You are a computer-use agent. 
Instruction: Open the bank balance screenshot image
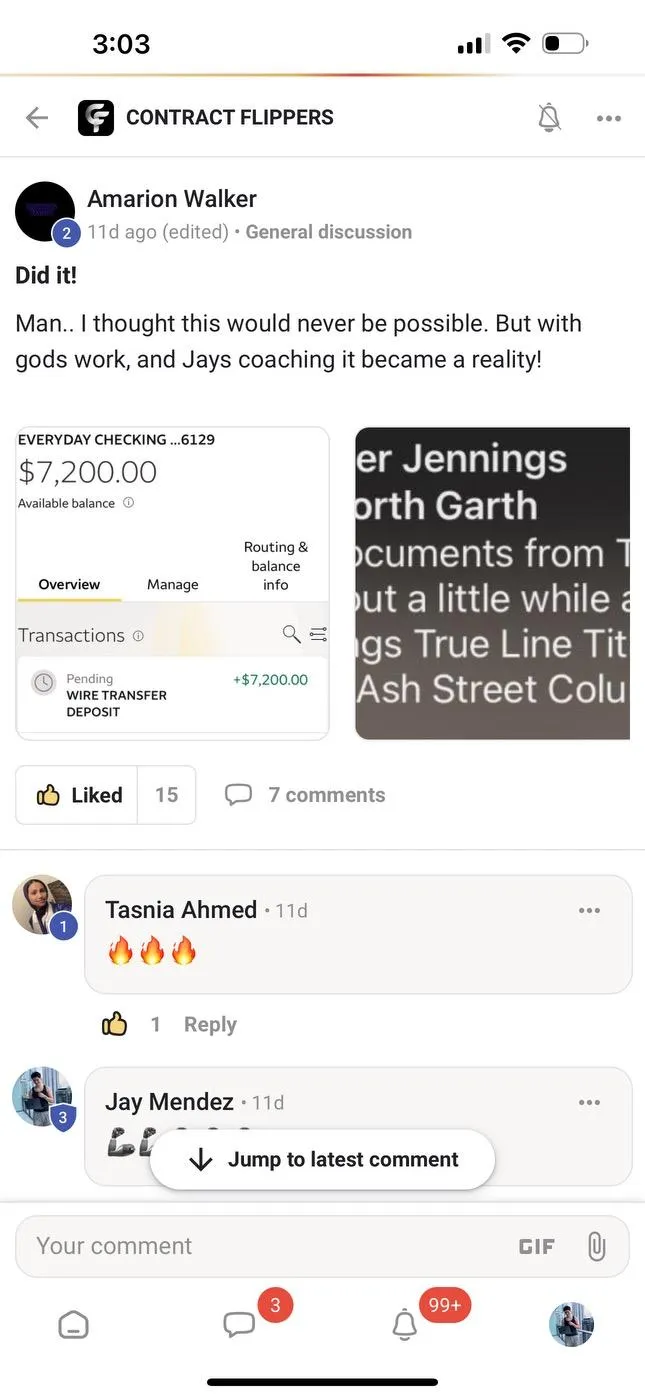click(x=172, y=583)
